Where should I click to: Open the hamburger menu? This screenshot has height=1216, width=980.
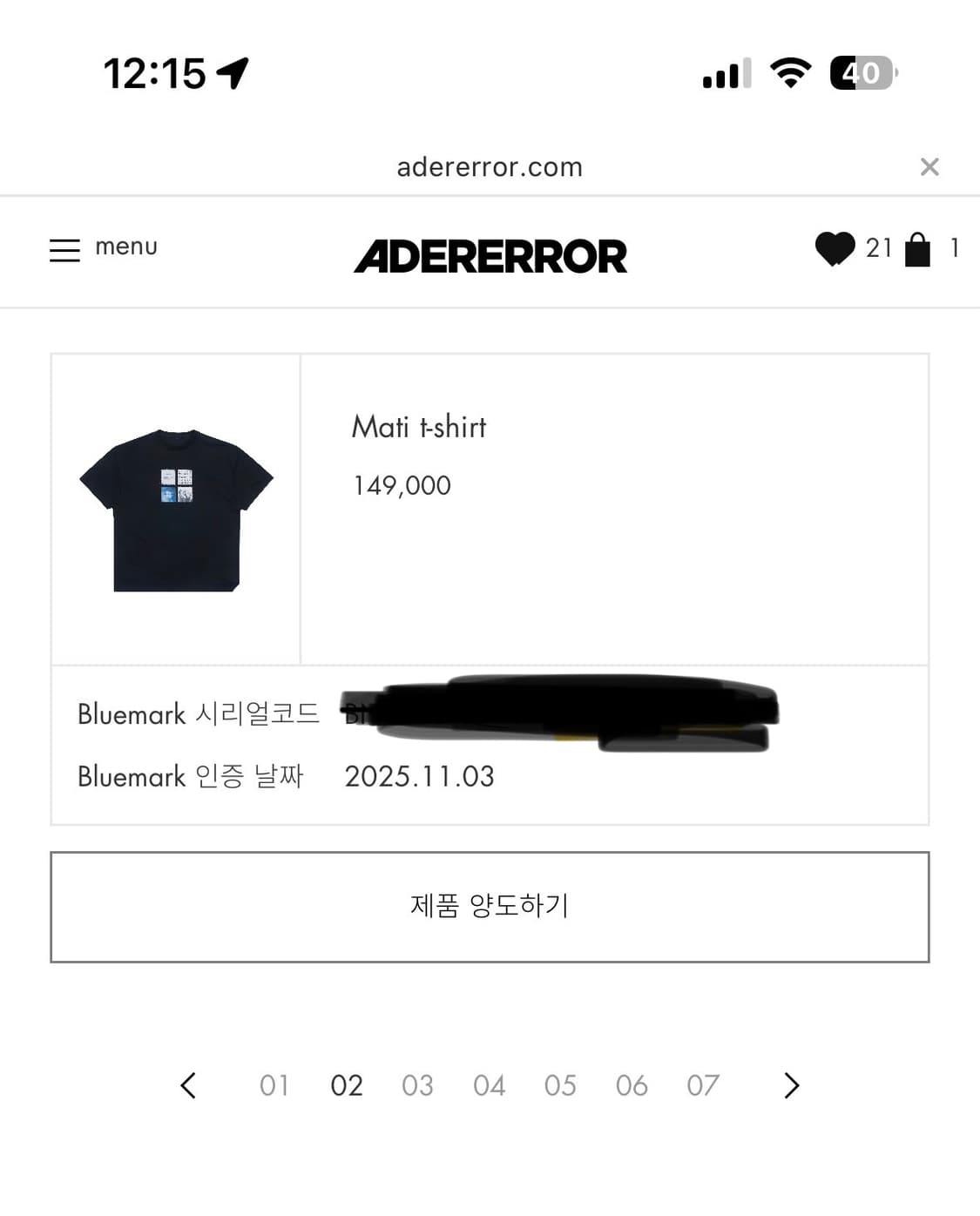64,251
